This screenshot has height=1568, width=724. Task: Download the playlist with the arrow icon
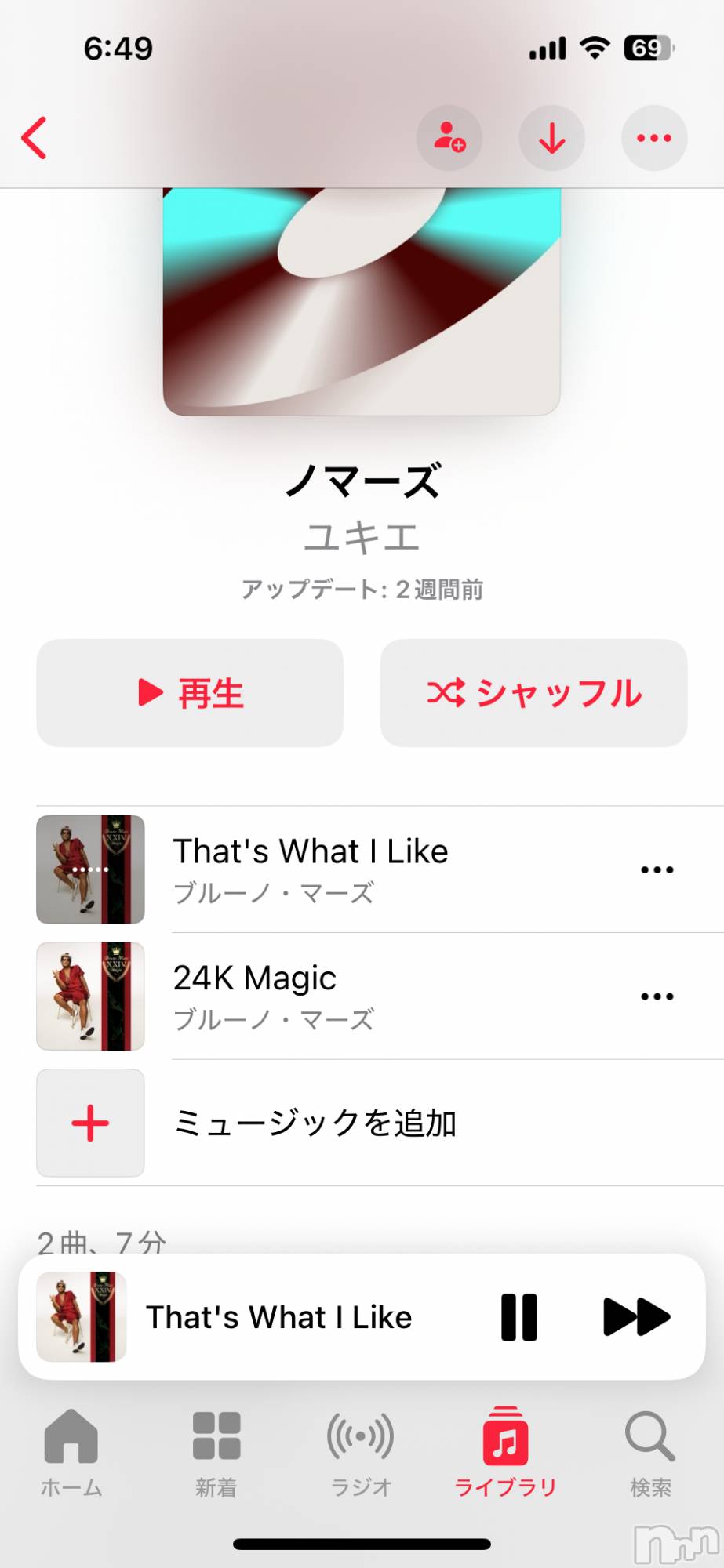click(x=552, y=138)
